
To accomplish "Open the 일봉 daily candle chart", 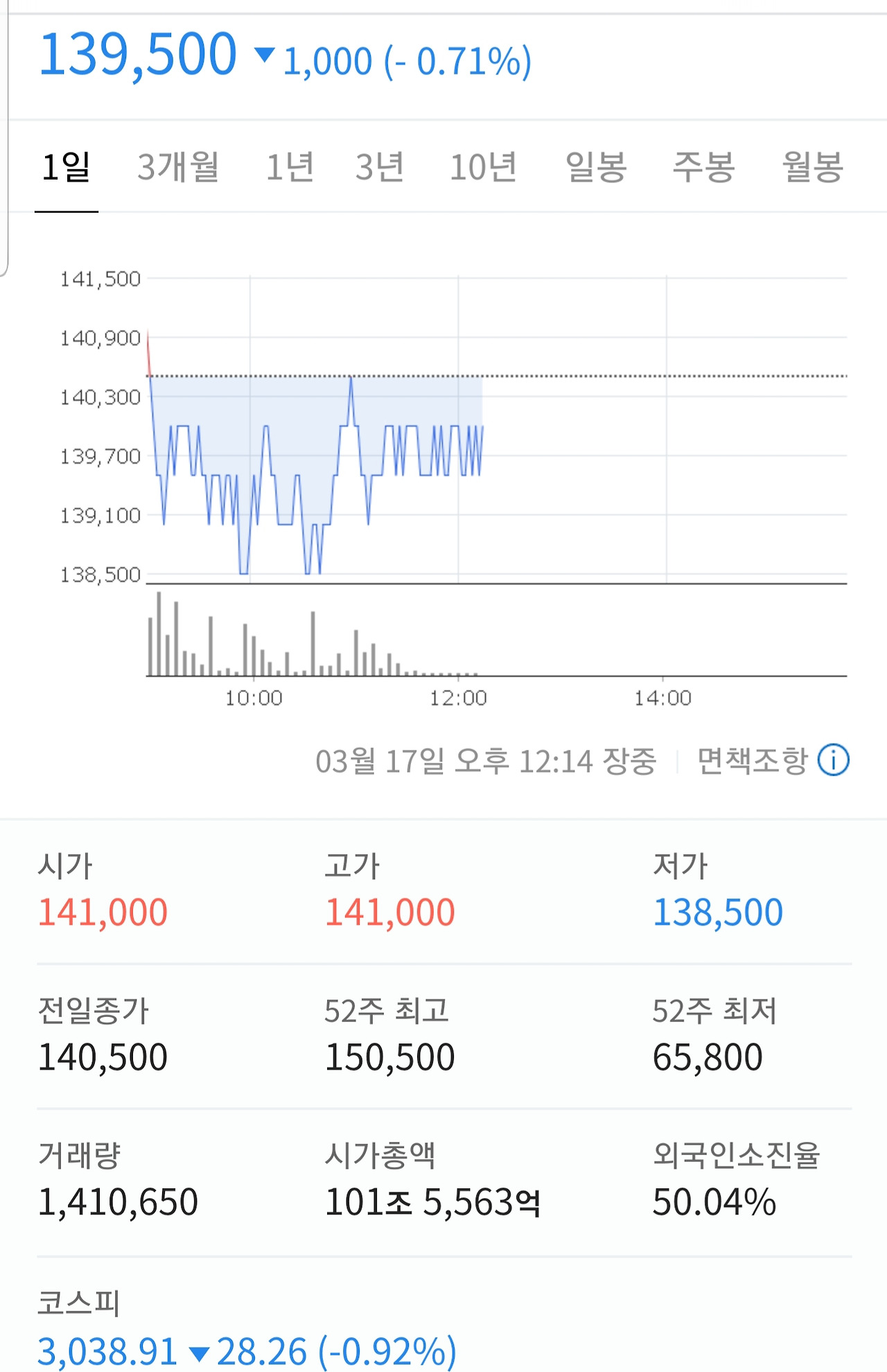I will pyautogui.click(x=596, y=167).
